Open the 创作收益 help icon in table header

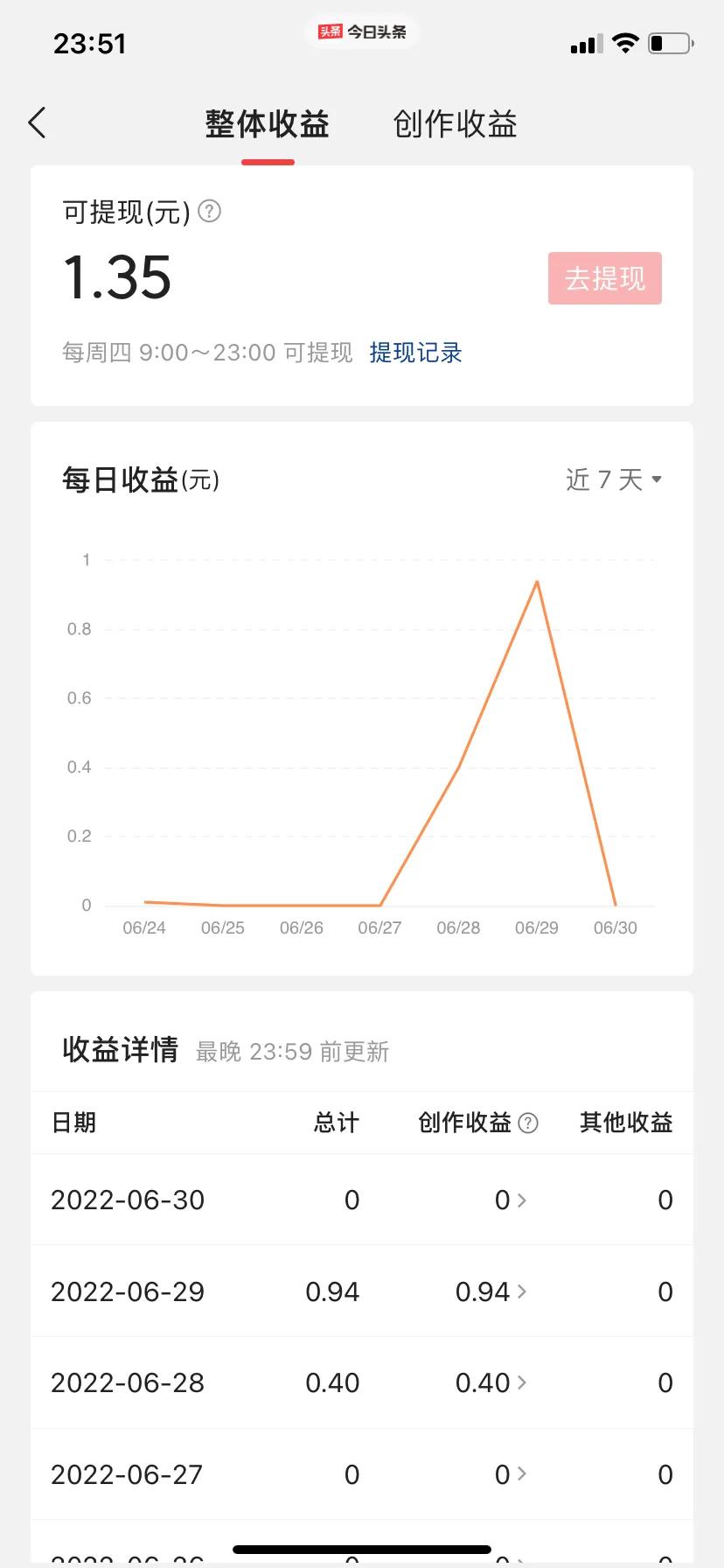[x=528, y=1123]
